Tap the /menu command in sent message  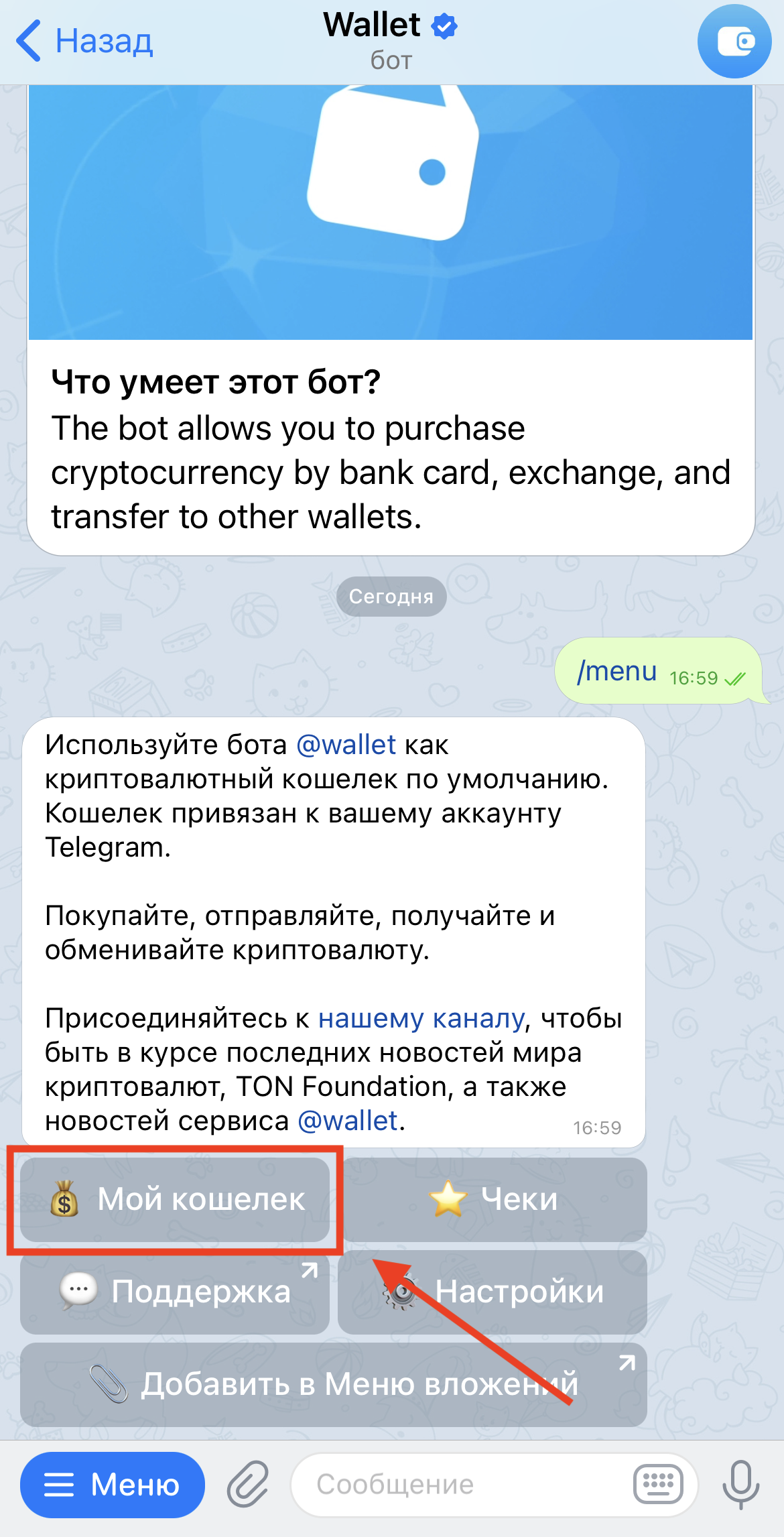click(617, 672)
